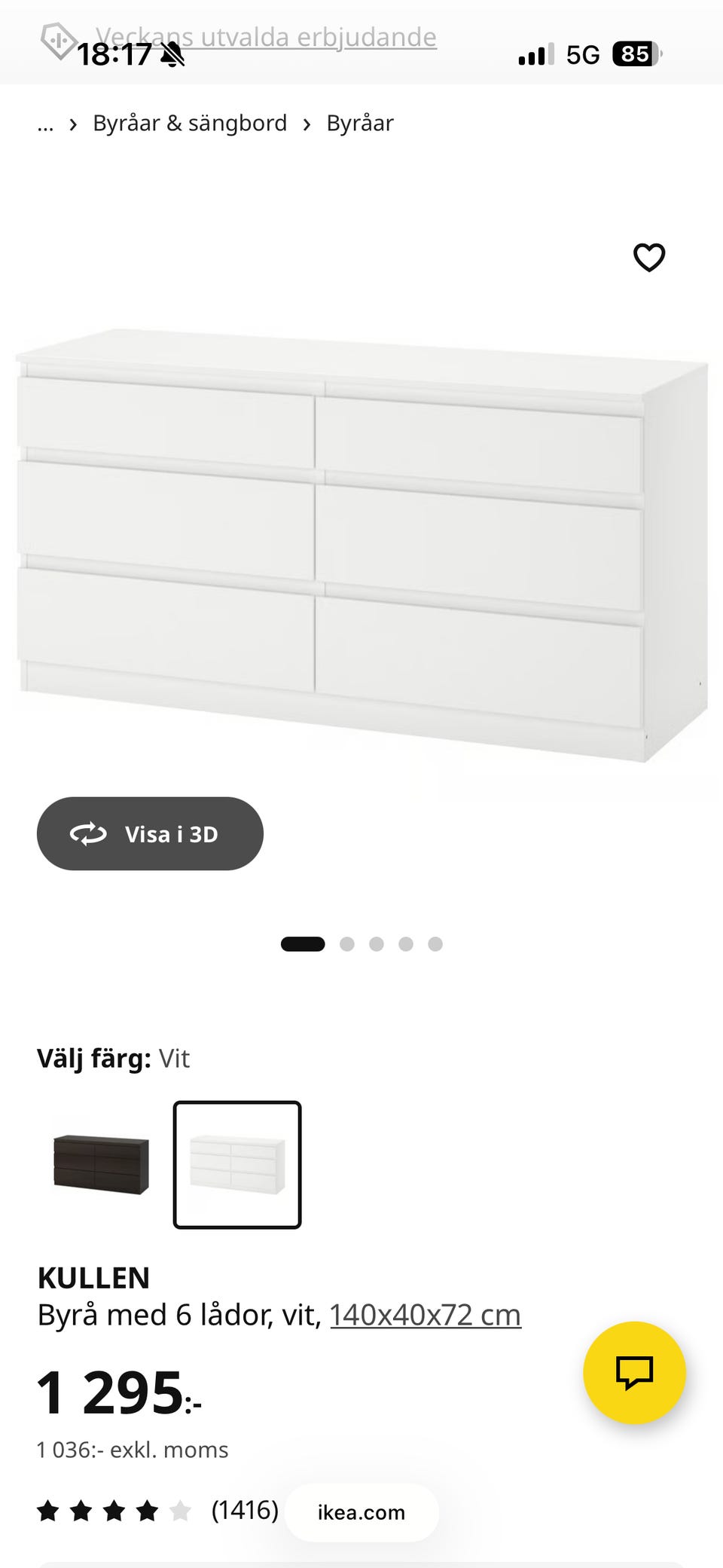Open the yellow chat bubble assistant
Image resolution: width=723 pixels, height=1568 pixels.
pyautogui.click(x=635, y=1373)
